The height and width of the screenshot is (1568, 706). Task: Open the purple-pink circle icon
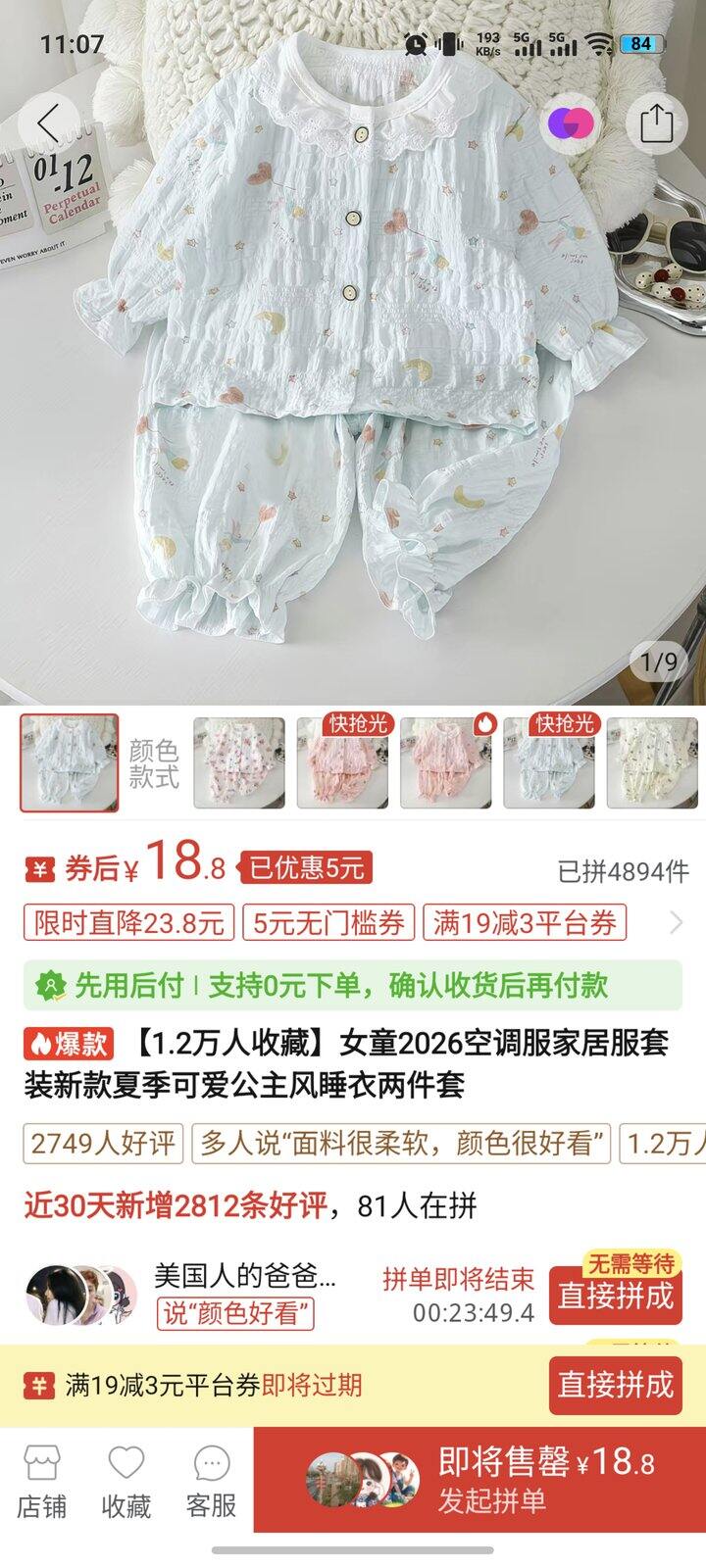[x=570, y=123]
